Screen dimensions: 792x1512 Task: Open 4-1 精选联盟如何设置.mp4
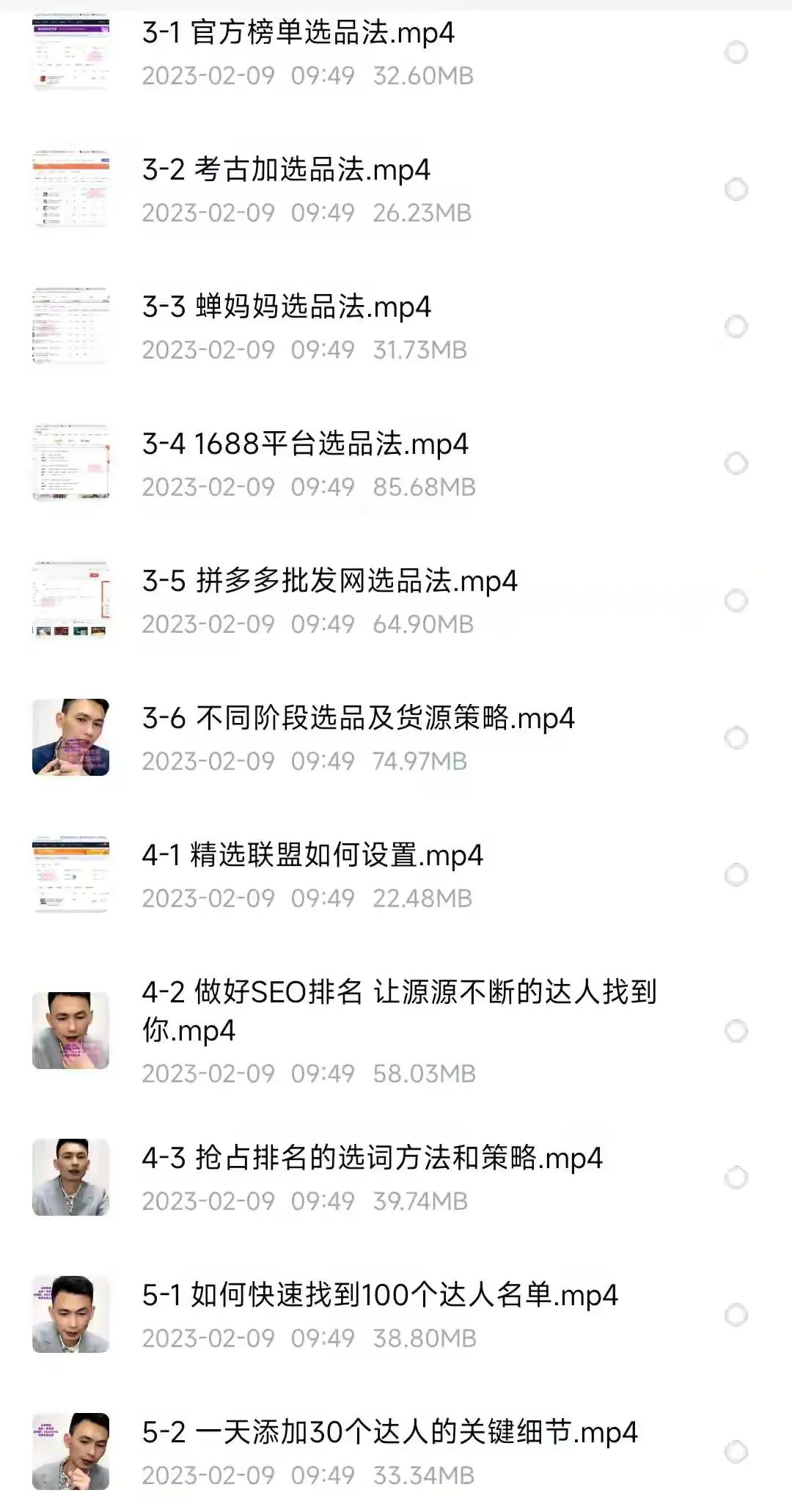click(x=314, y=855)
